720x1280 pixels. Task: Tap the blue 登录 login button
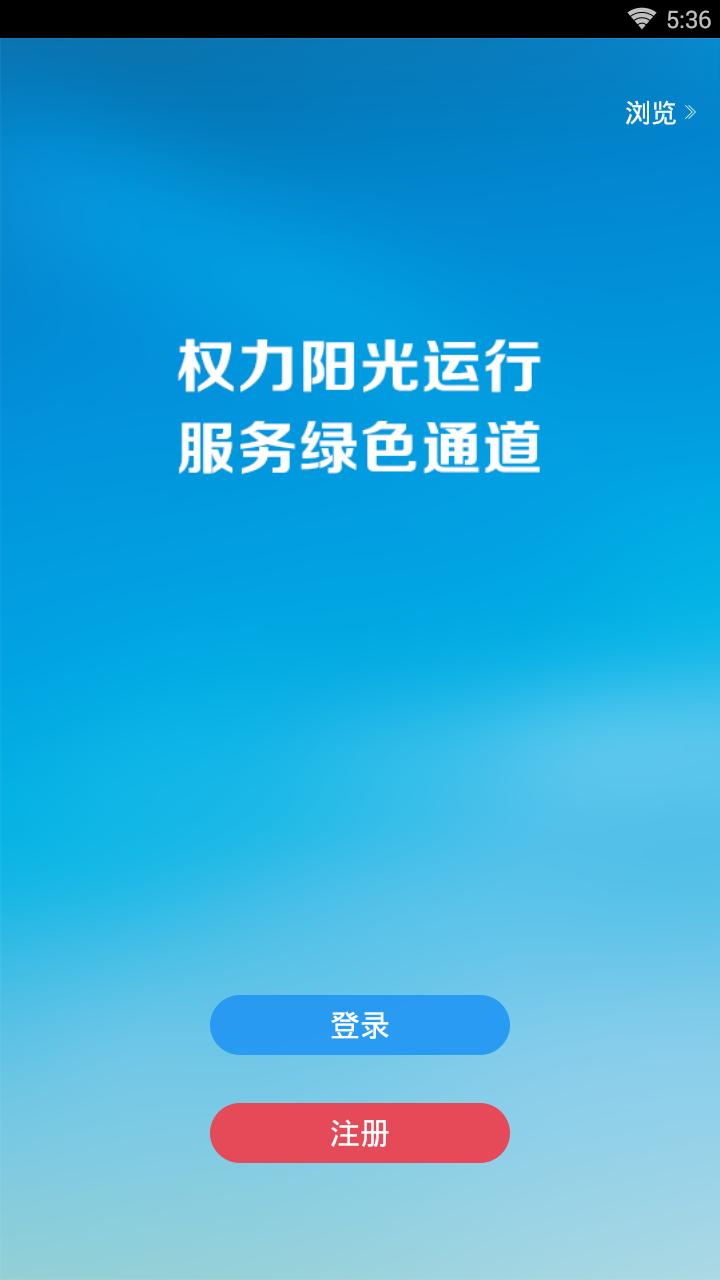coord(360,1025)
